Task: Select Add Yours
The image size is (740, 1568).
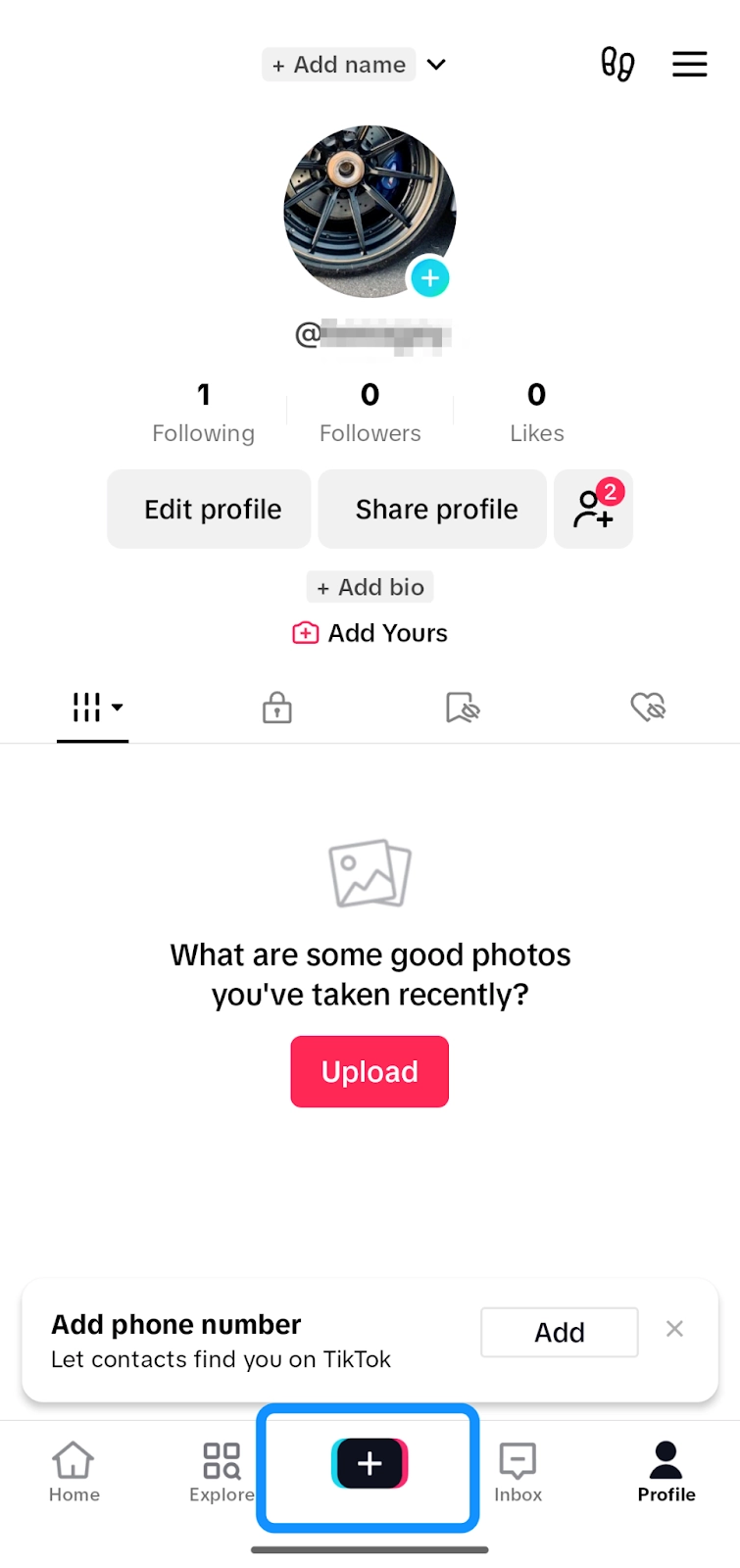Action: (x=370, y=632)
